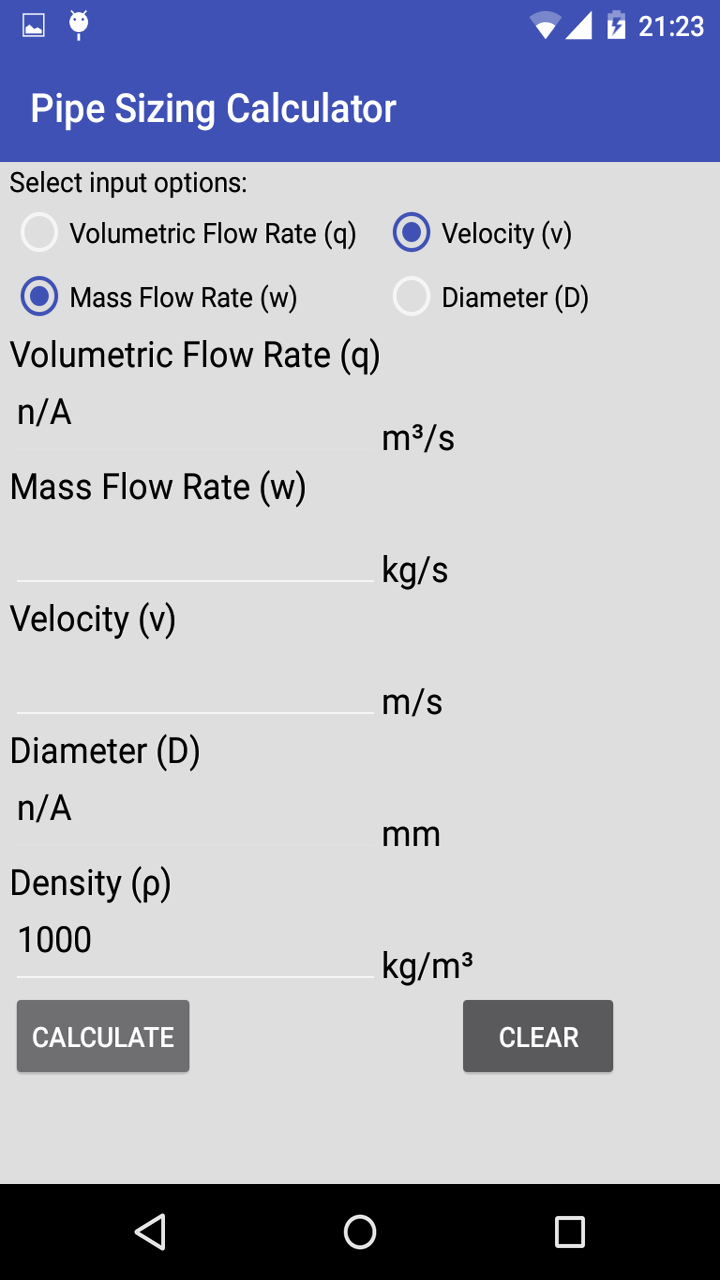720x1280 pixels.
Task: Open the Recent apps button
Action: coord(569,1231)
